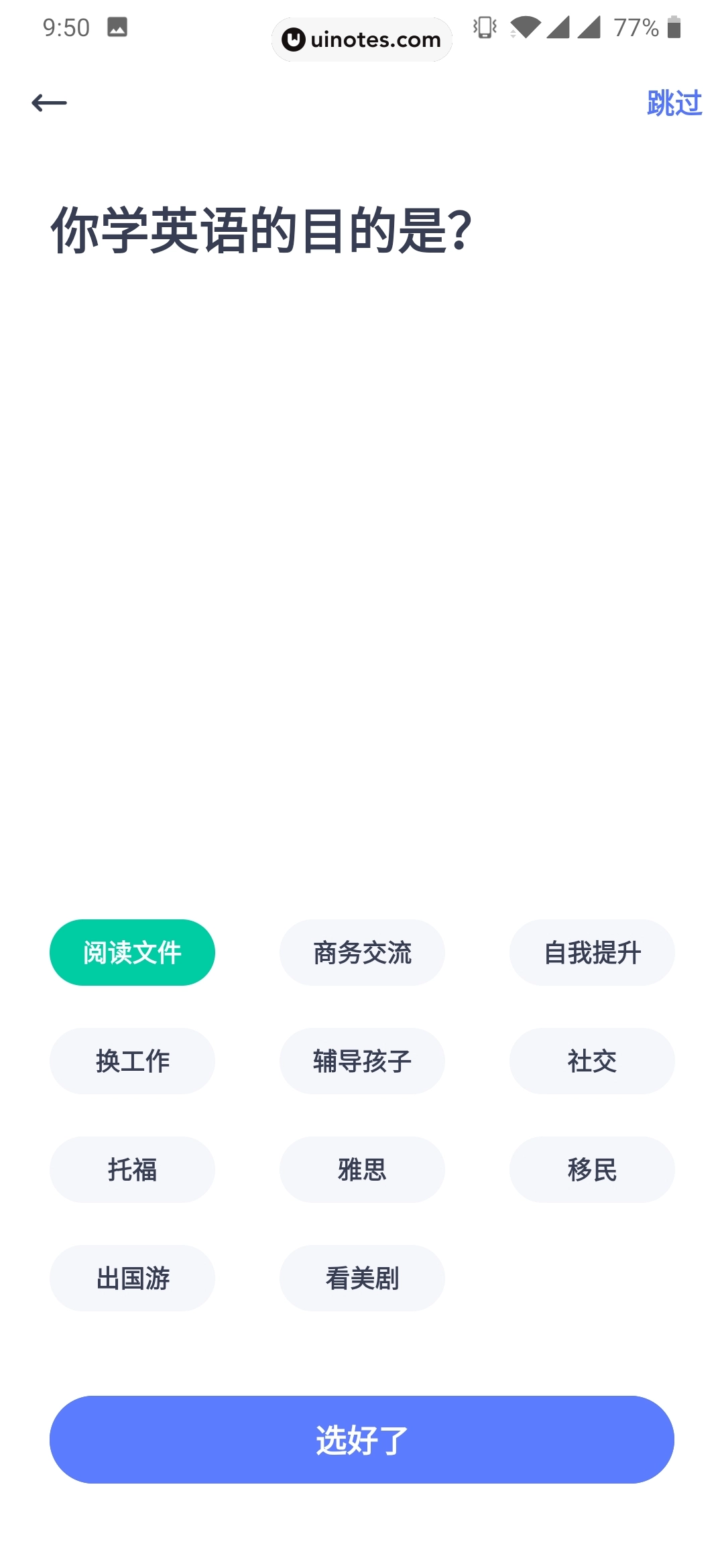Confirm selection with 选好了 button
This screenshot has height=1568, width=724.
click(x=362, y=1439)
